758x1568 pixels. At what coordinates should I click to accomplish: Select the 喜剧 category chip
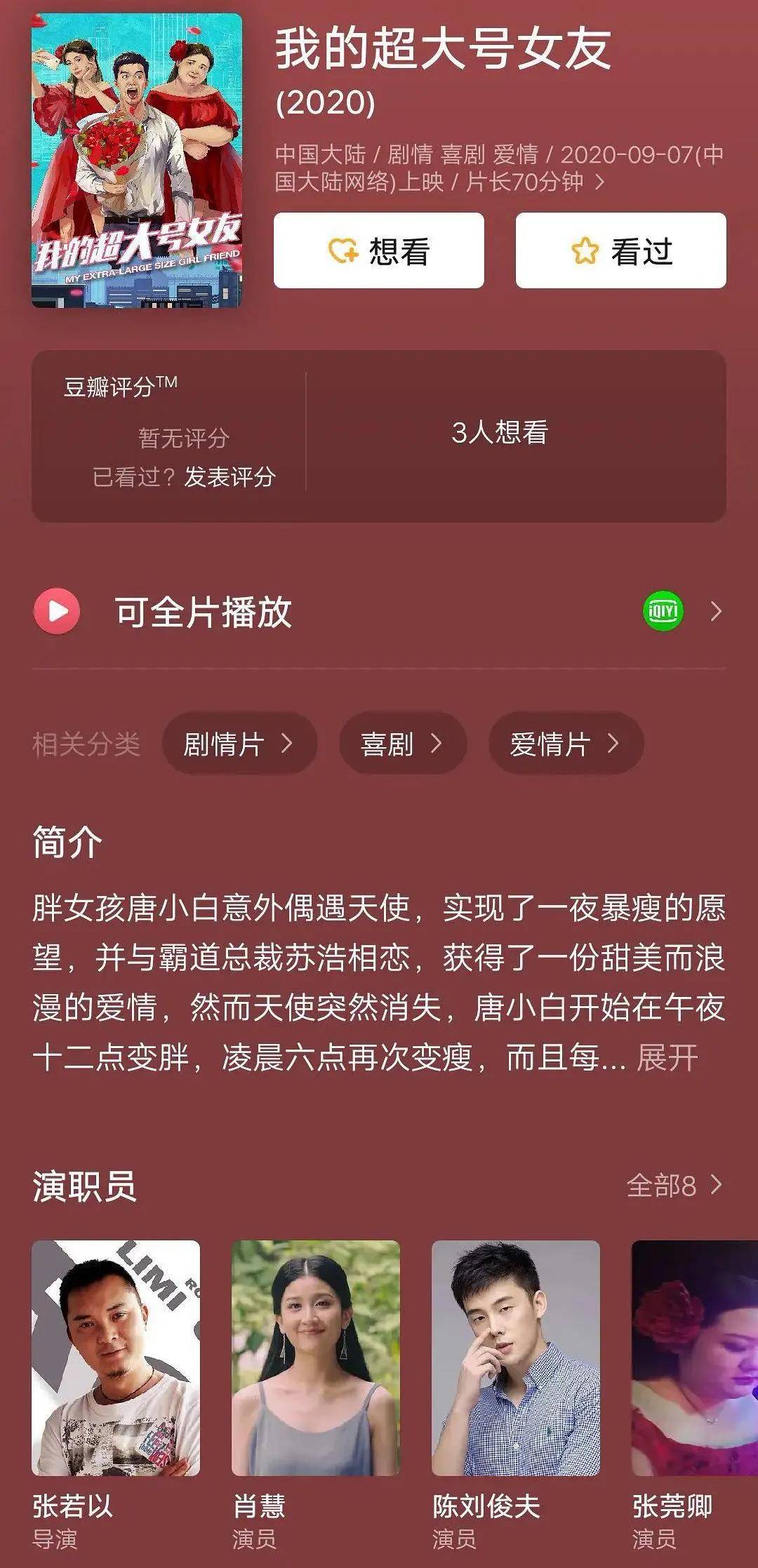[x=402, y=744]
